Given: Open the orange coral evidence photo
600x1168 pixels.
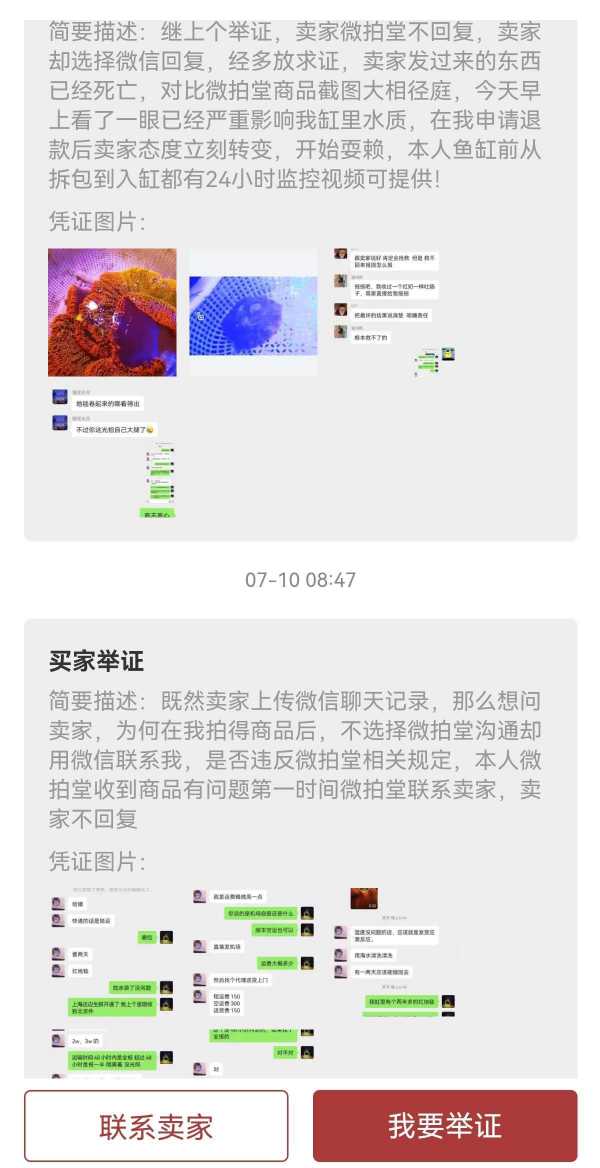Looking at the screenshot, I should pyautogui.click(x=112, y=312).
